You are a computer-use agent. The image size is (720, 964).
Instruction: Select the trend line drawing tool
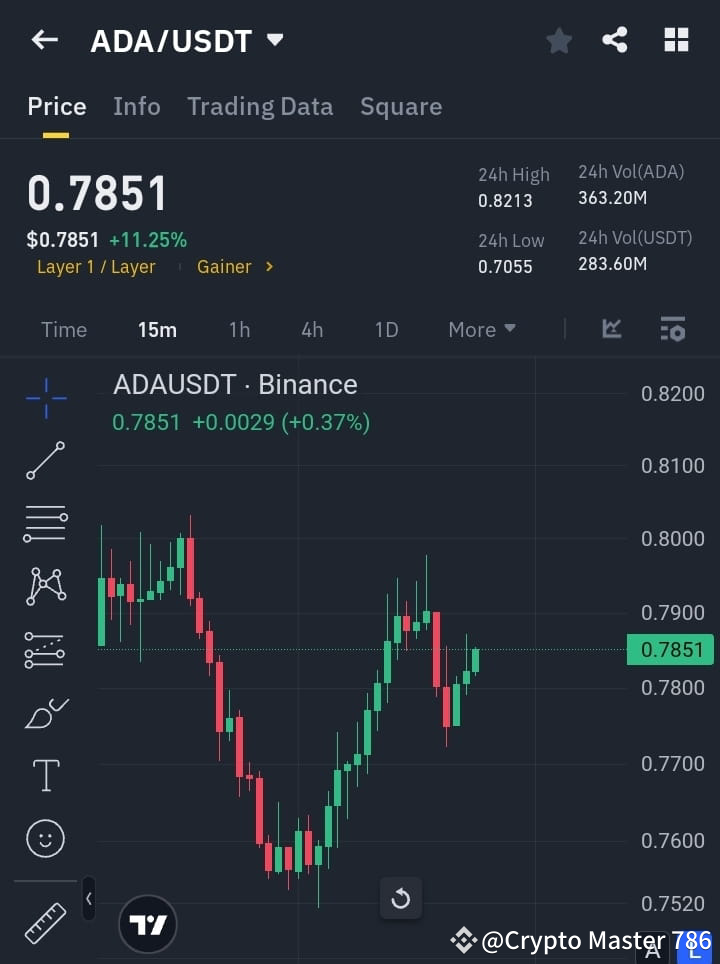[x=44, y=461]
